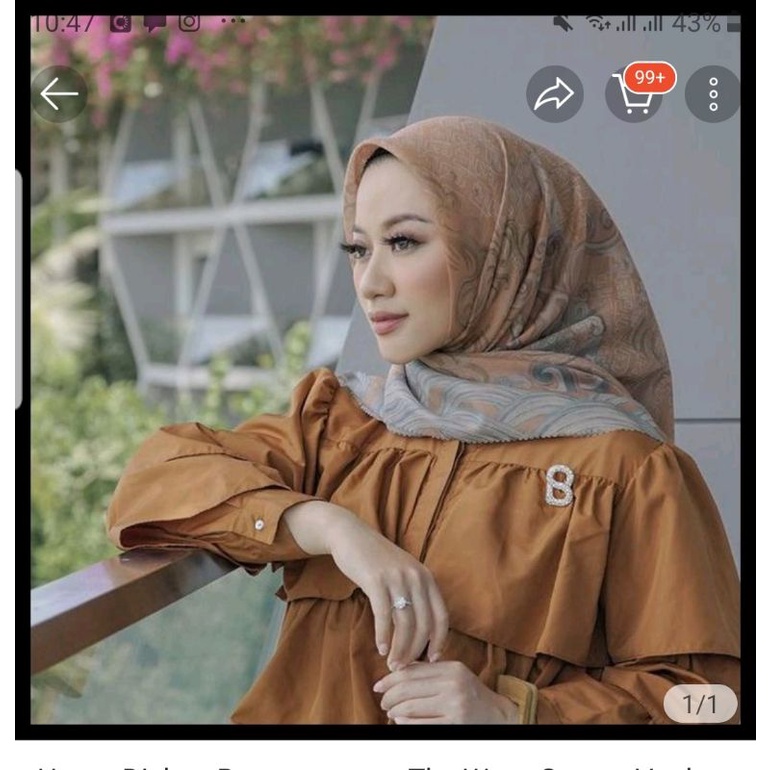This screenshot has width=770, height=770.
Task: Open the three-dot overflow menu
Action: pyautogui.click(x=713, y=94)
